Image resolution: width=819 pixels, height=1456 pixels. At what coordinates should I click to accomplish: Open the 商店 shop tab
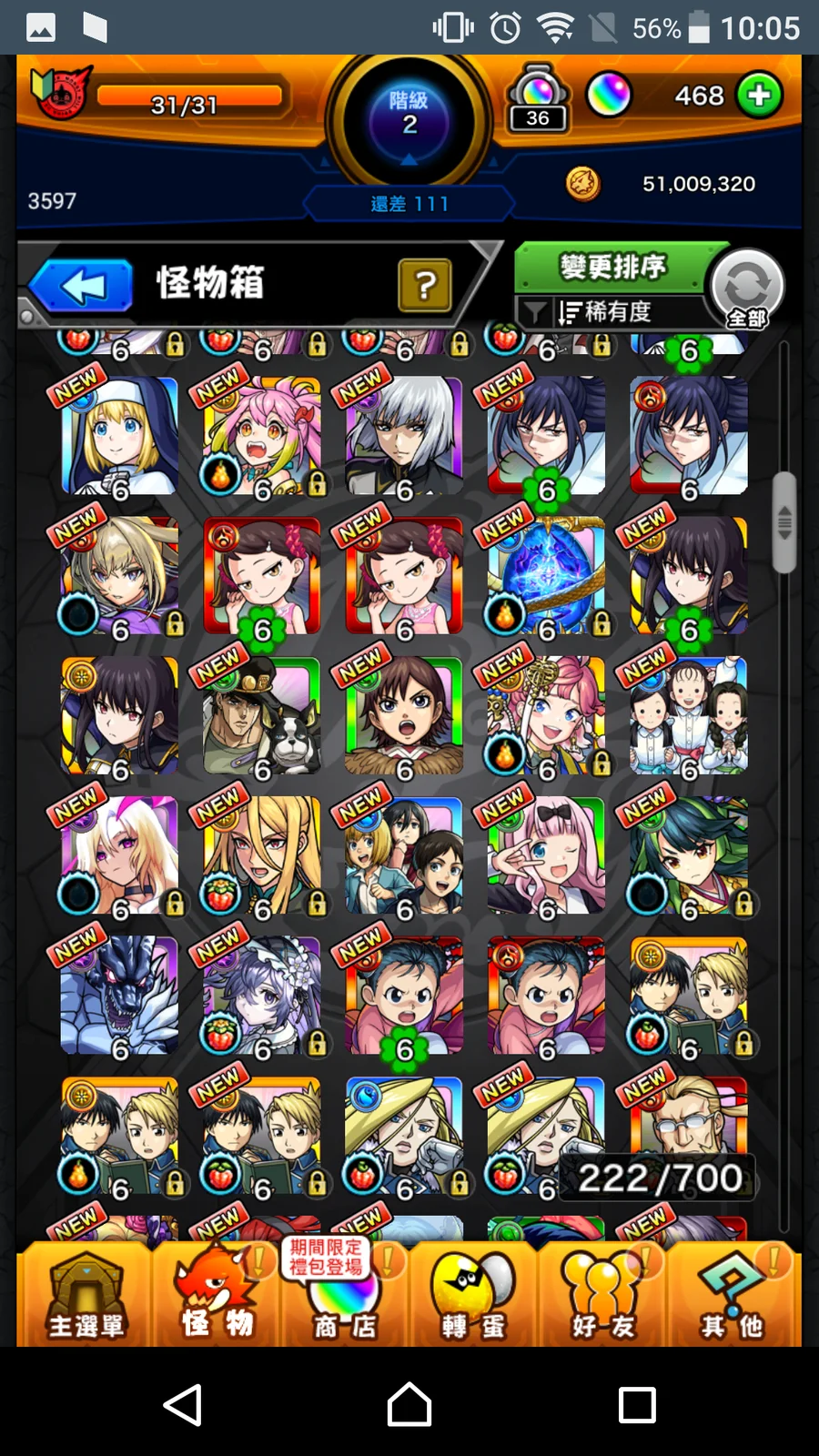(x=344, y=1295)
